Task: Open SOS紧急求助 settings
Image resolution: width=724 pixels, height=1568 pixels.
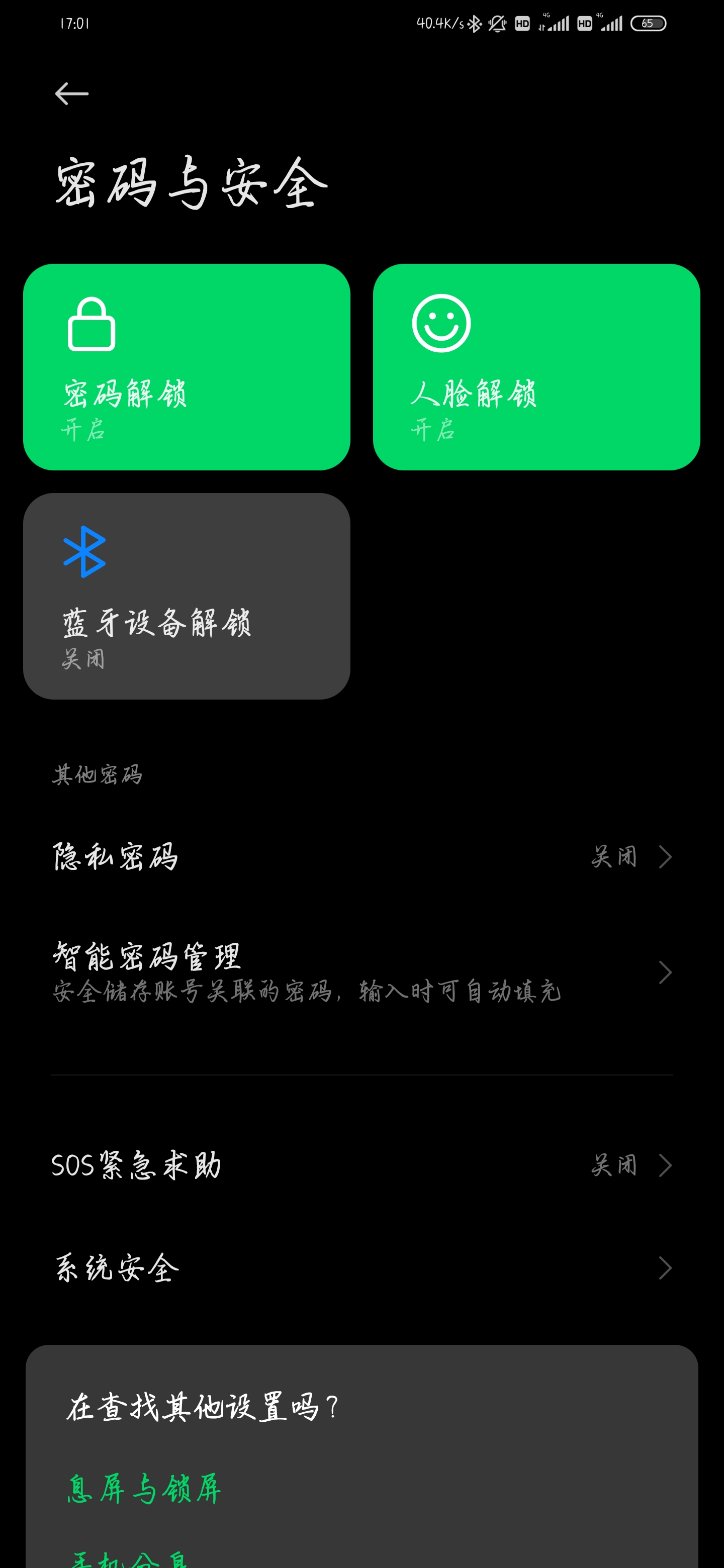Action: [x=361, y=1165]
